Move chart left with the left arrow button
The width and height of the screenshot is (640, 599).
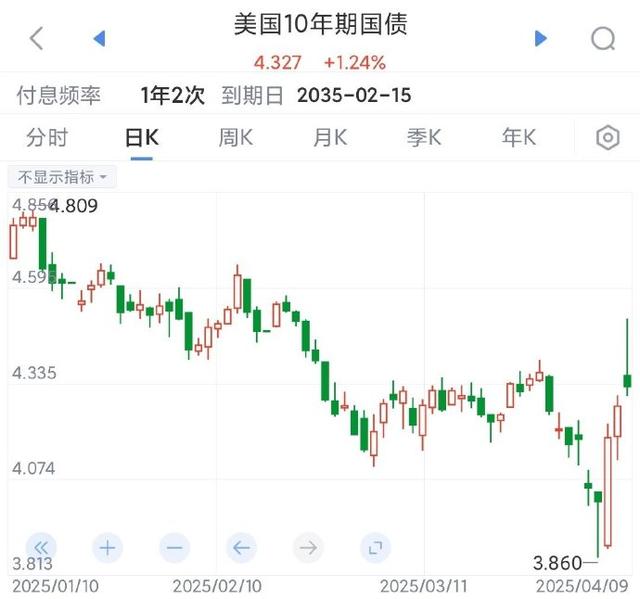coord(241,547)
